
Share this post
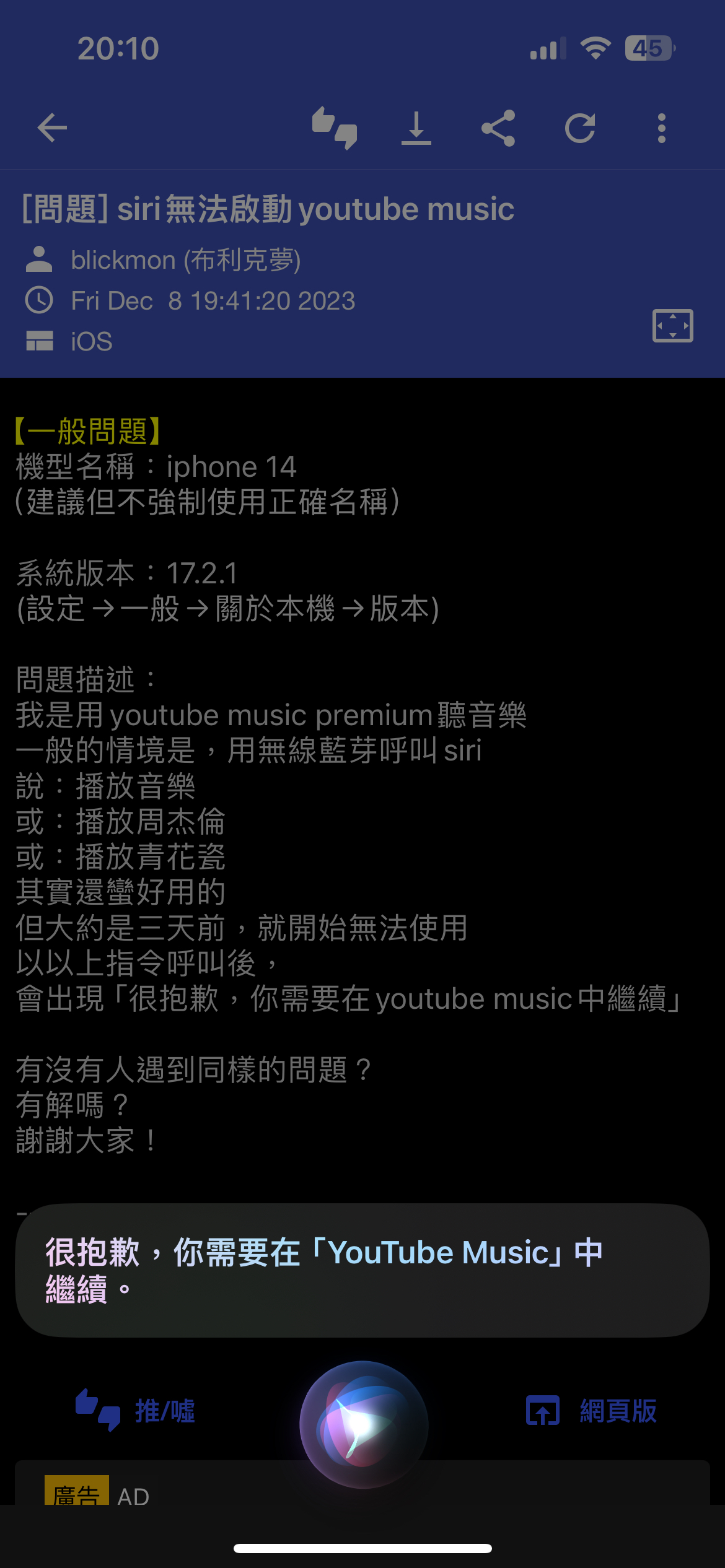click(x=498, y=128)
